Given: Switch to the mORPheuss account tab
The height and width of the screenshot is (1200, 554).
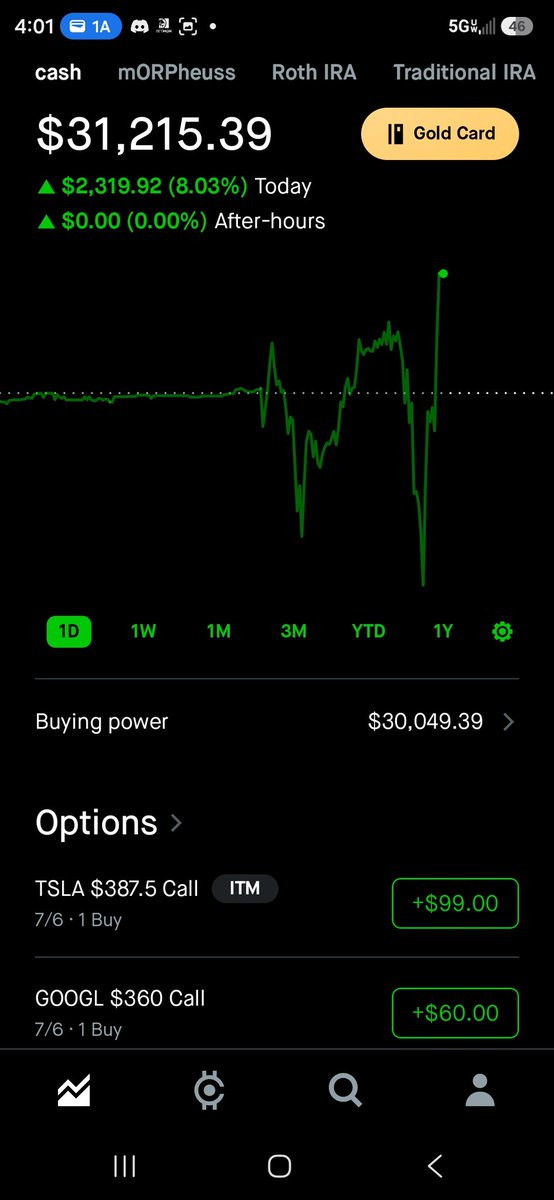Looking at the screenshot, I should point(176,72).
